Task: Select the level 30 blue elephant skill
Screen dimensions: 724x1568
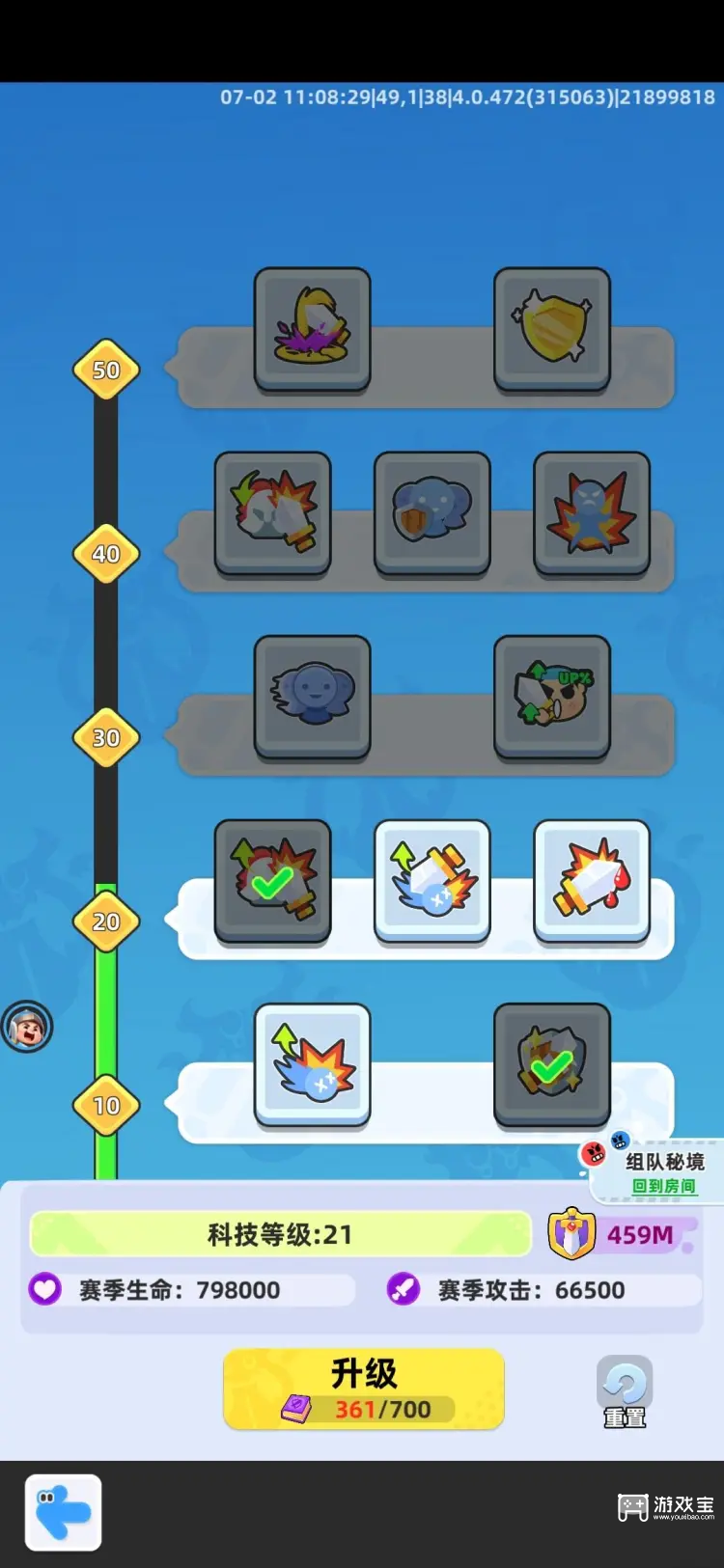Action: pyautogui.click(x=312, y=697)
